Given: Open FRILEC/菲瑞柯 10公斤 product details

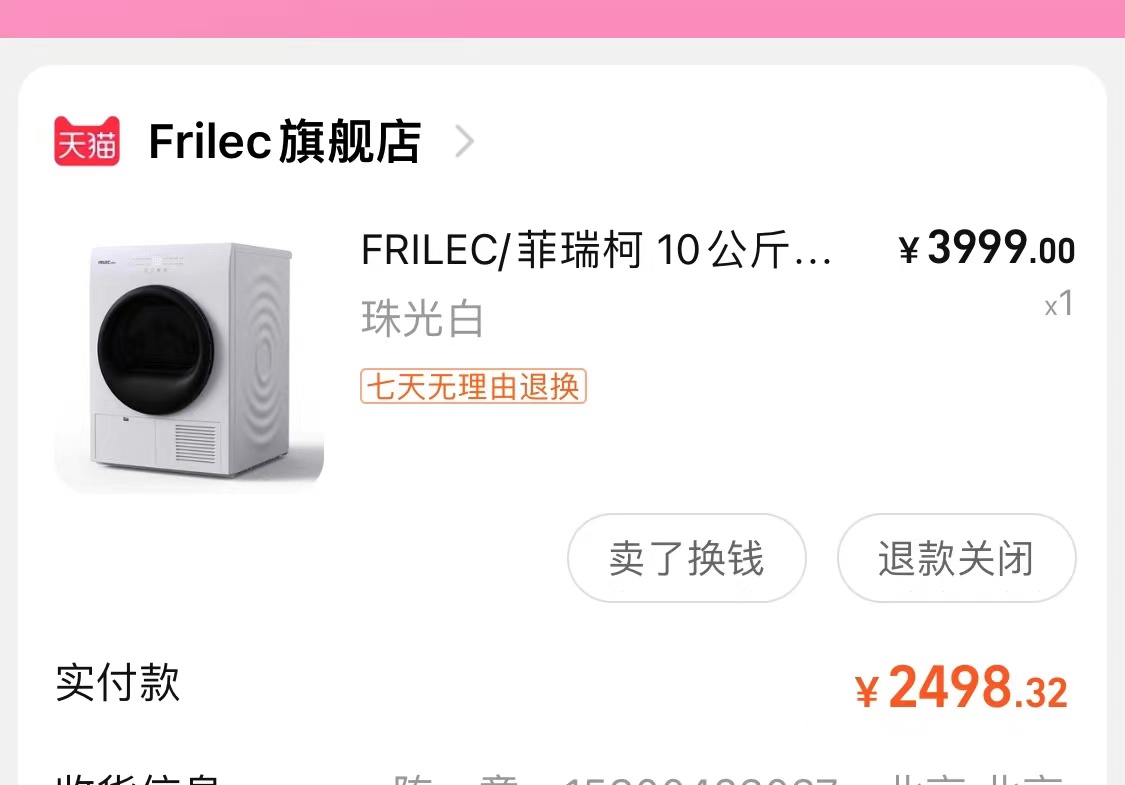Looking at the screenshot, I should pyautogui.click(x=596, y=250).
